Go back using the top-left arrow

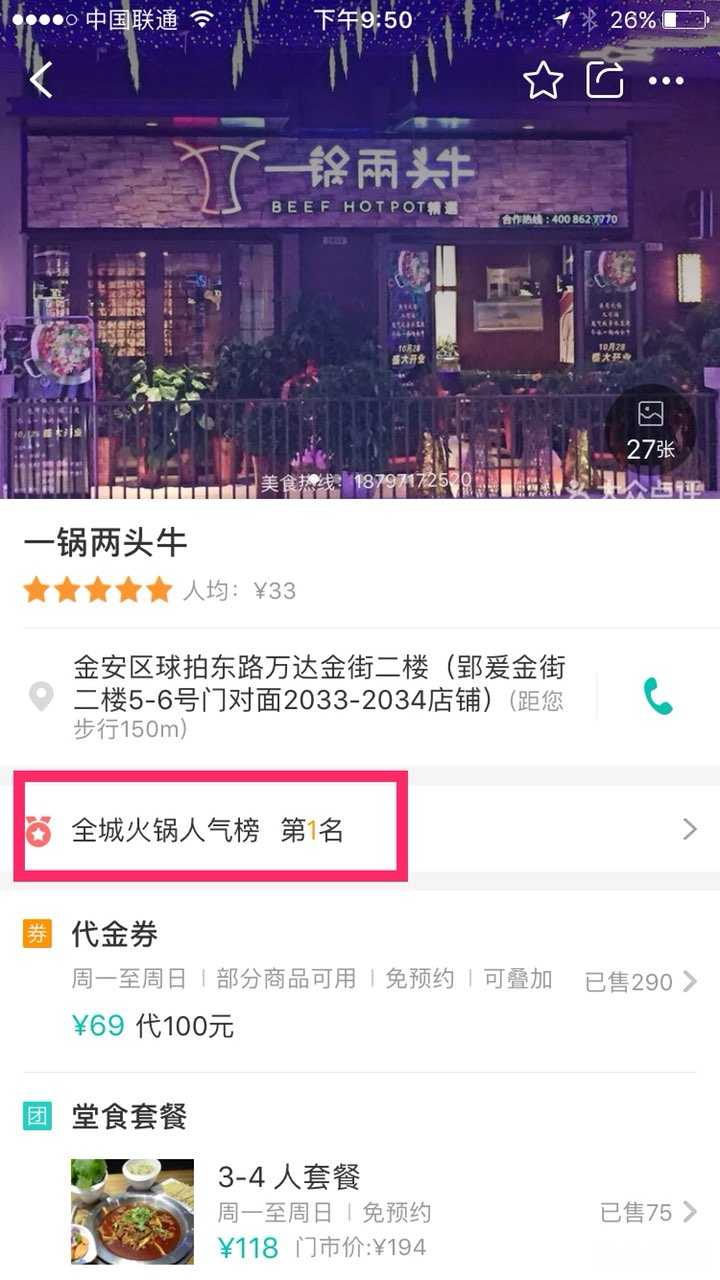coord(41,80)
